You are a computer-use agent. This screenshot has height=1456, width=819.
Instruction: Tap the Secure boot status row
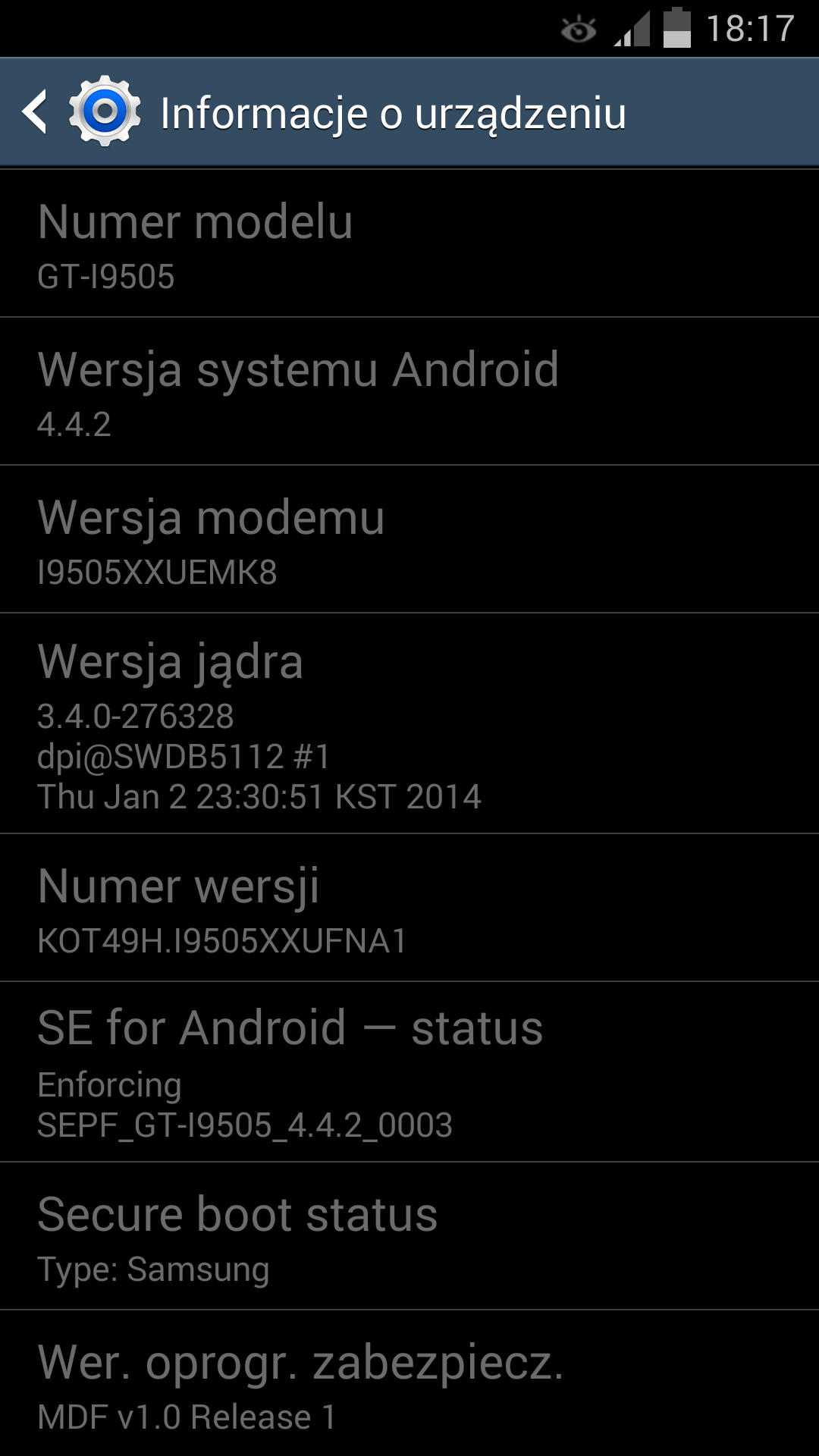pos(409,1236)
